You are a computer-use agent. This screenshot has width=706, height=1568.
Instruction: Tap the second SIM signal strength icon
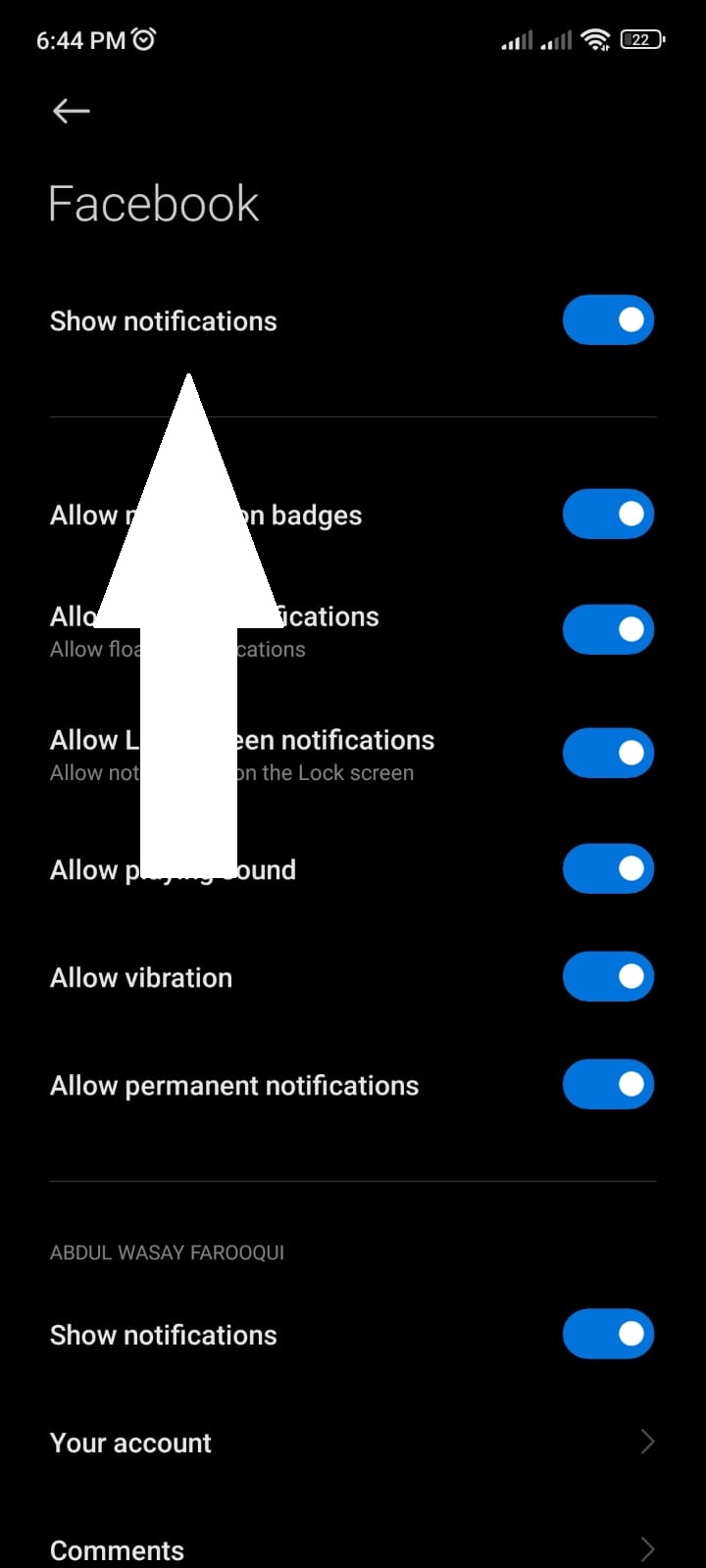tap(556, 41)
